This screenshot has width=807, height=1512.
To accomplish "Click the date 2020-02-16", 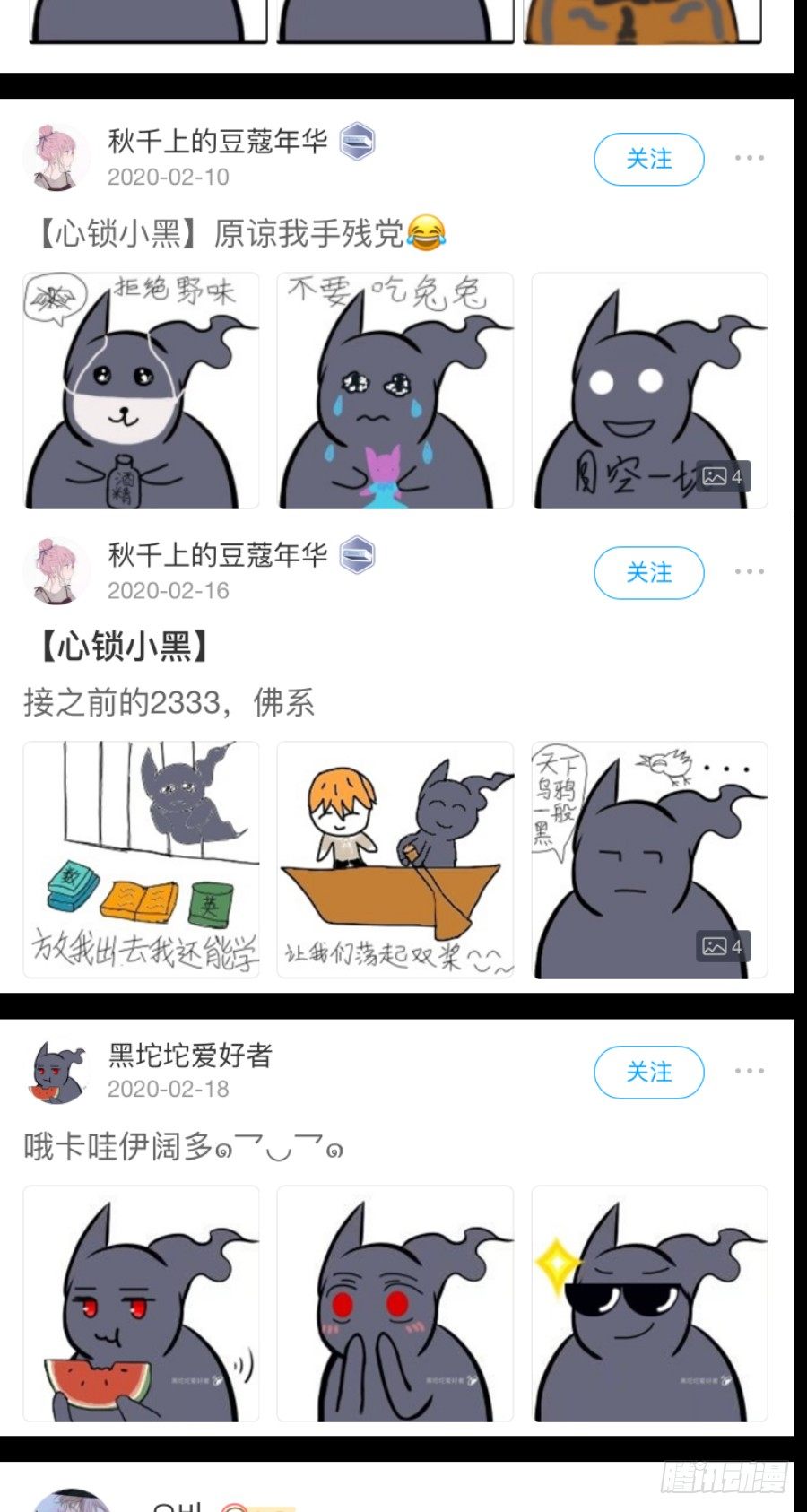I will tap(169, 591).
